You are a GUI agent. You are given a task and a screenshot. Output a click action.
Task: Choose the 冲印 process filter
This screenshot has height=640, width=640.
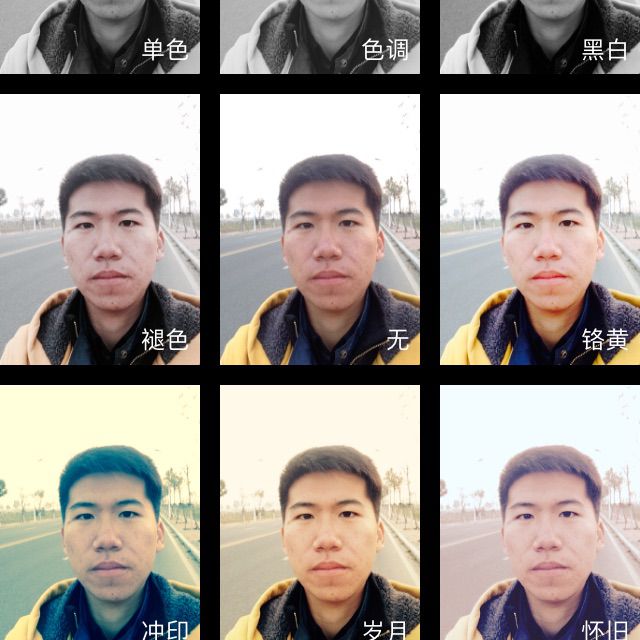coord(100,512)
